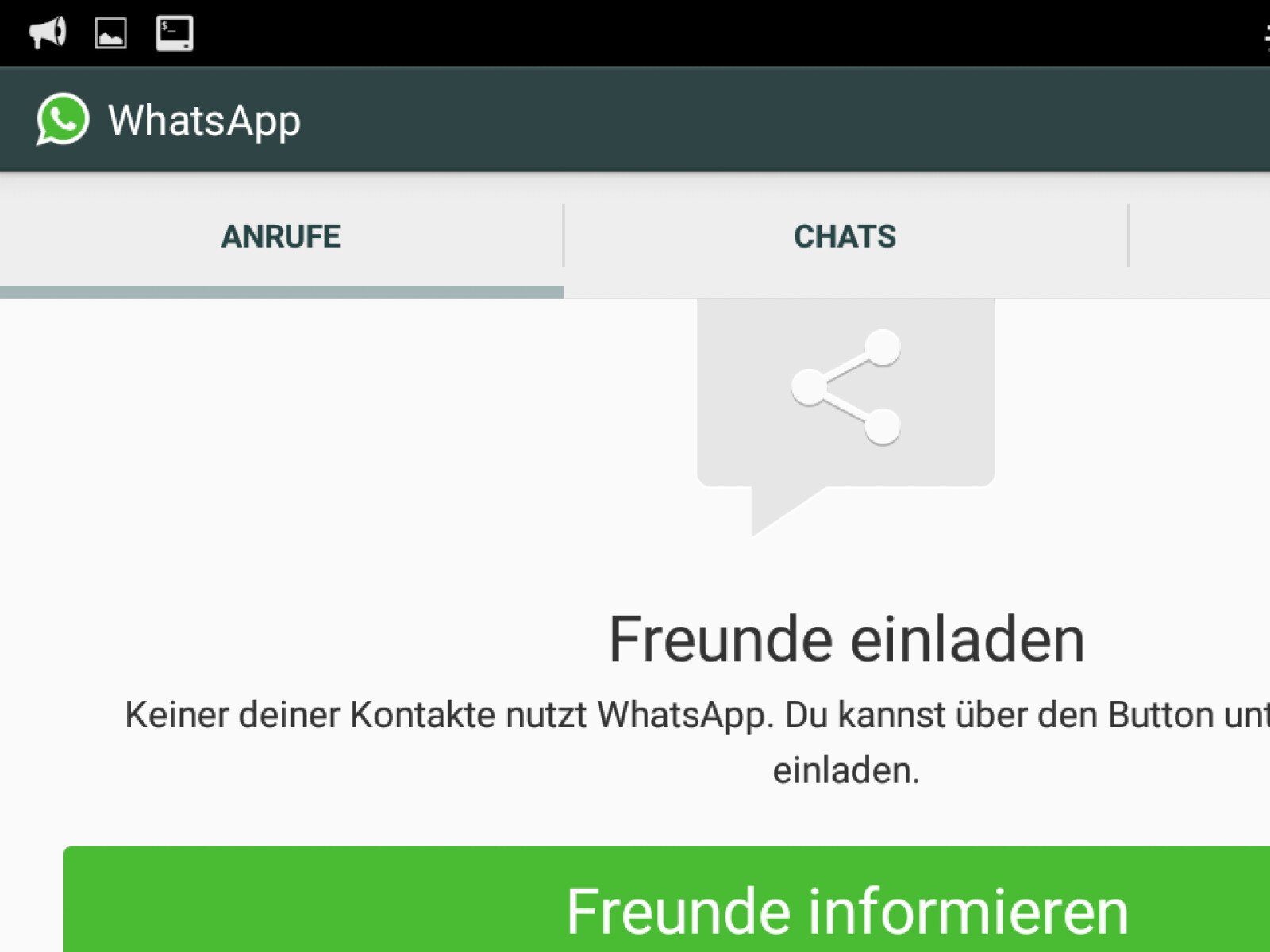
Task: Switch to the Anrufe tab
Action: (281, 236)
